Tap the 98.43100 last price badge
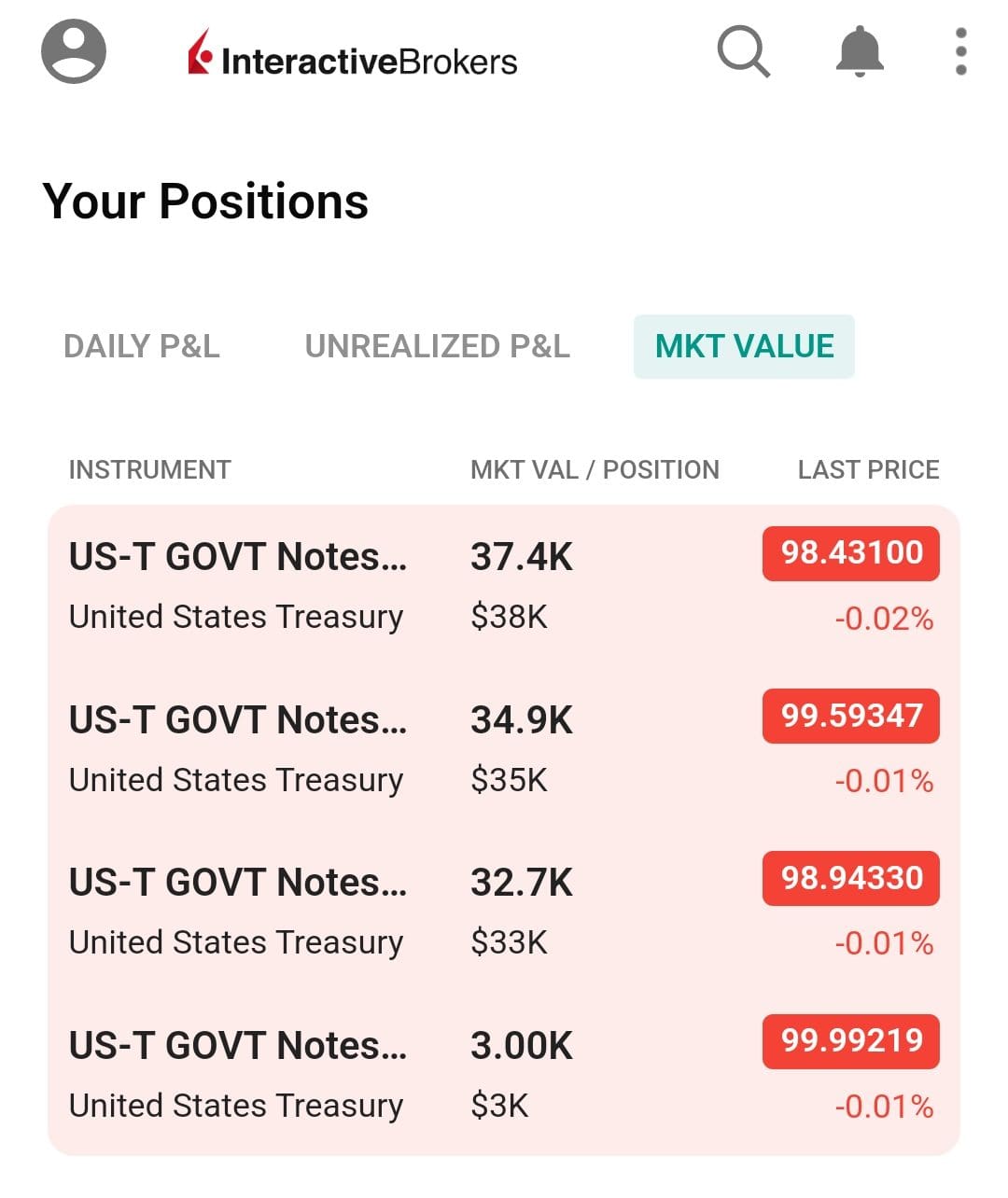Viewport: 1008px width, 1198px height. coord(849,553)
